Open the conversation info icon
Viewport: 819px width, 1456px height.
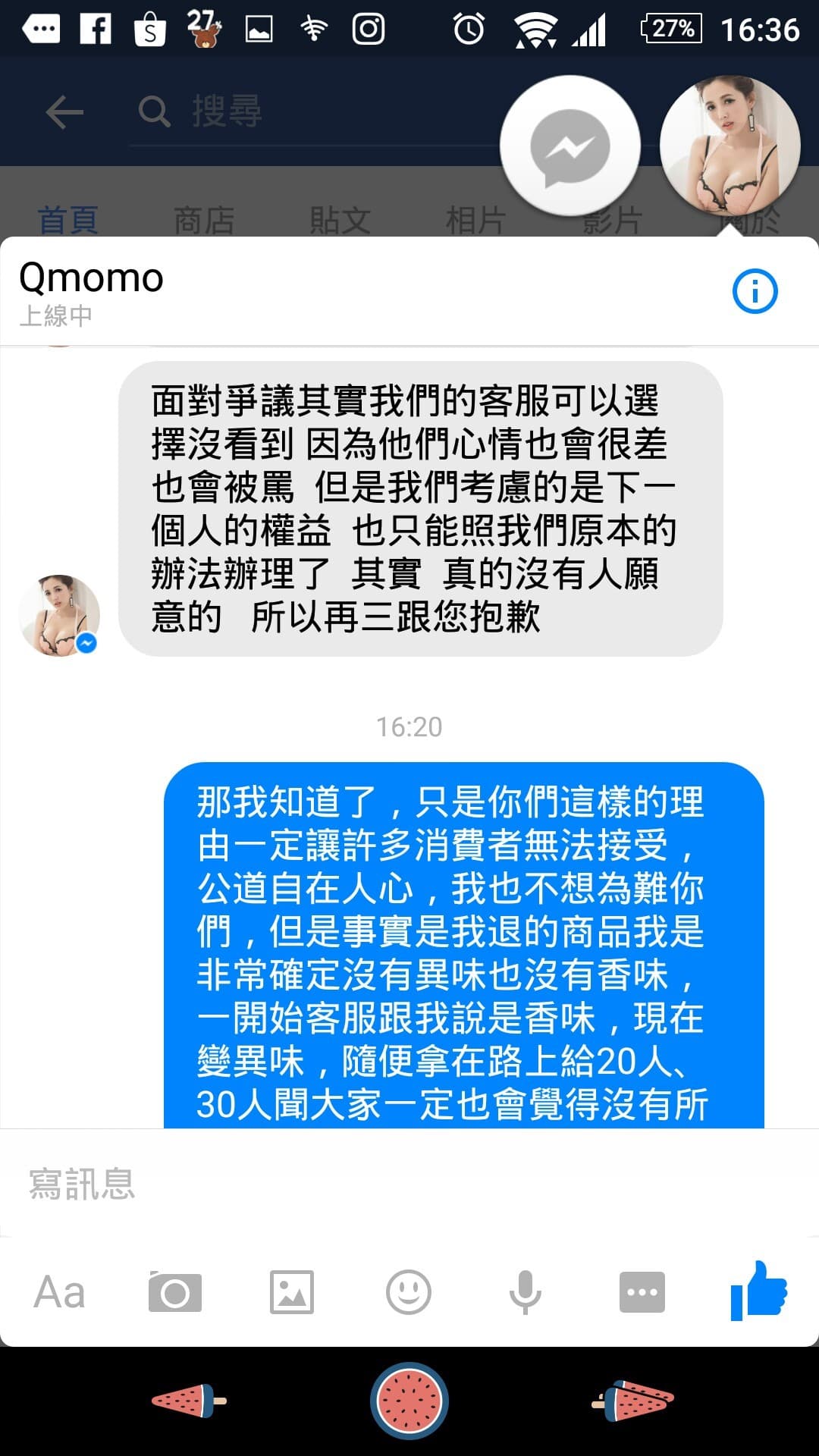[755, 291]
